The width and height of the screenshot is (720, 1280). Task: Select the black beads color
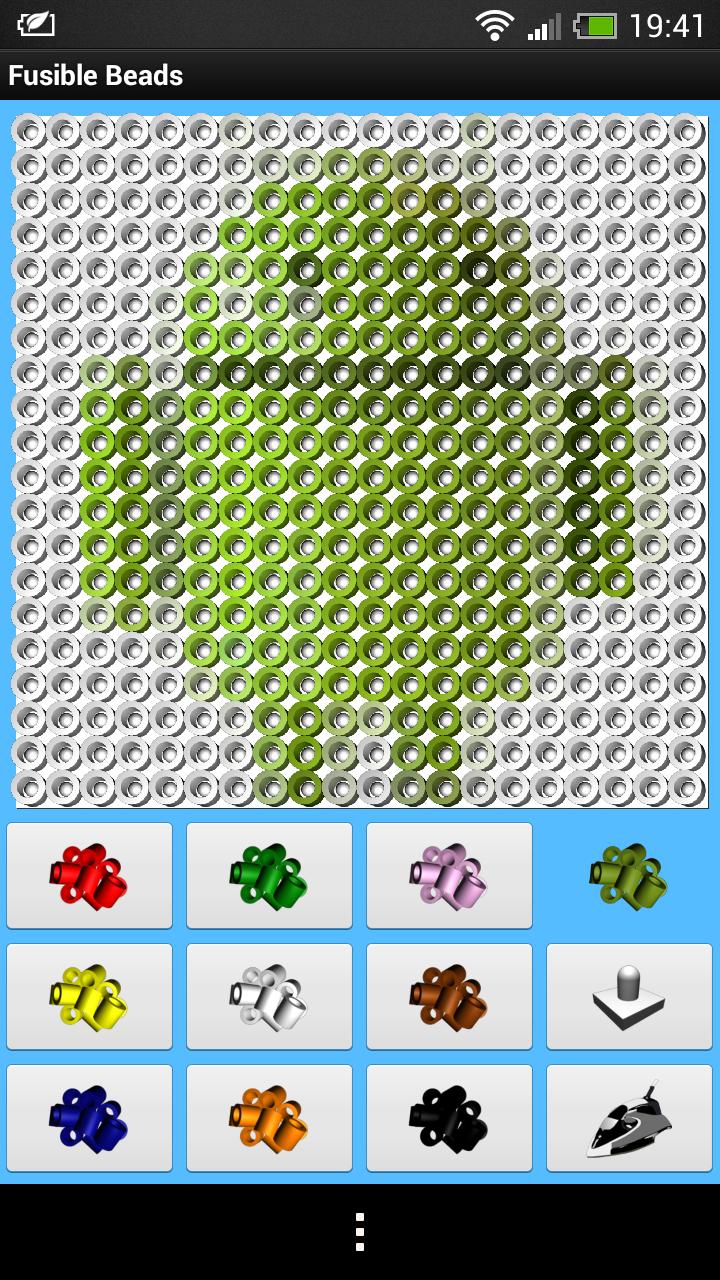pyautogui.click(x=449, y=1118)
